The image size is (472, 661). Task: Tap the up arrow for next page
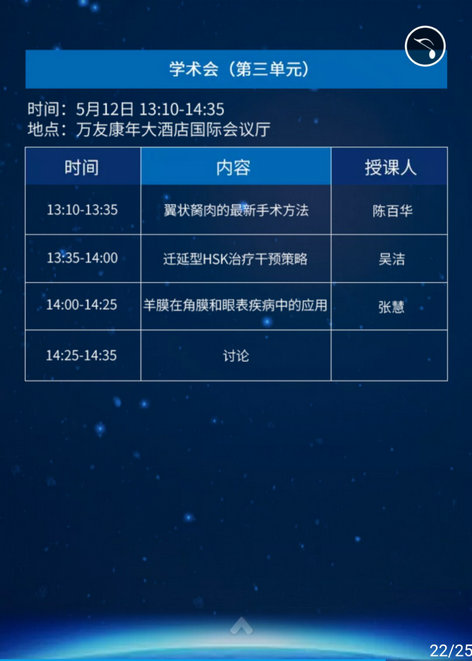241,626
